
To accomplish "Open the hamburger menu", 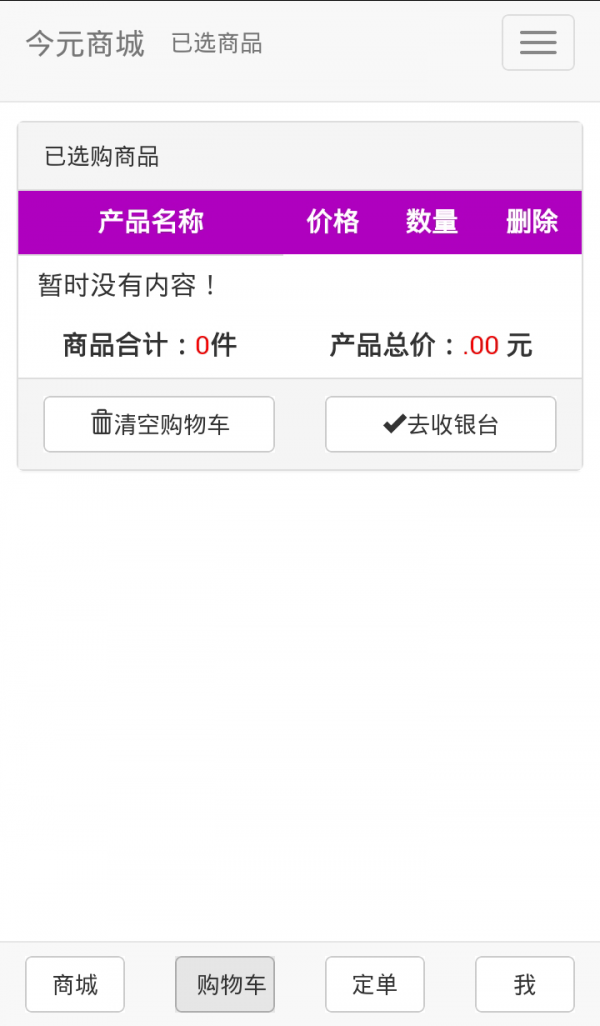I will pyautogui.click(x=538, y=43).
